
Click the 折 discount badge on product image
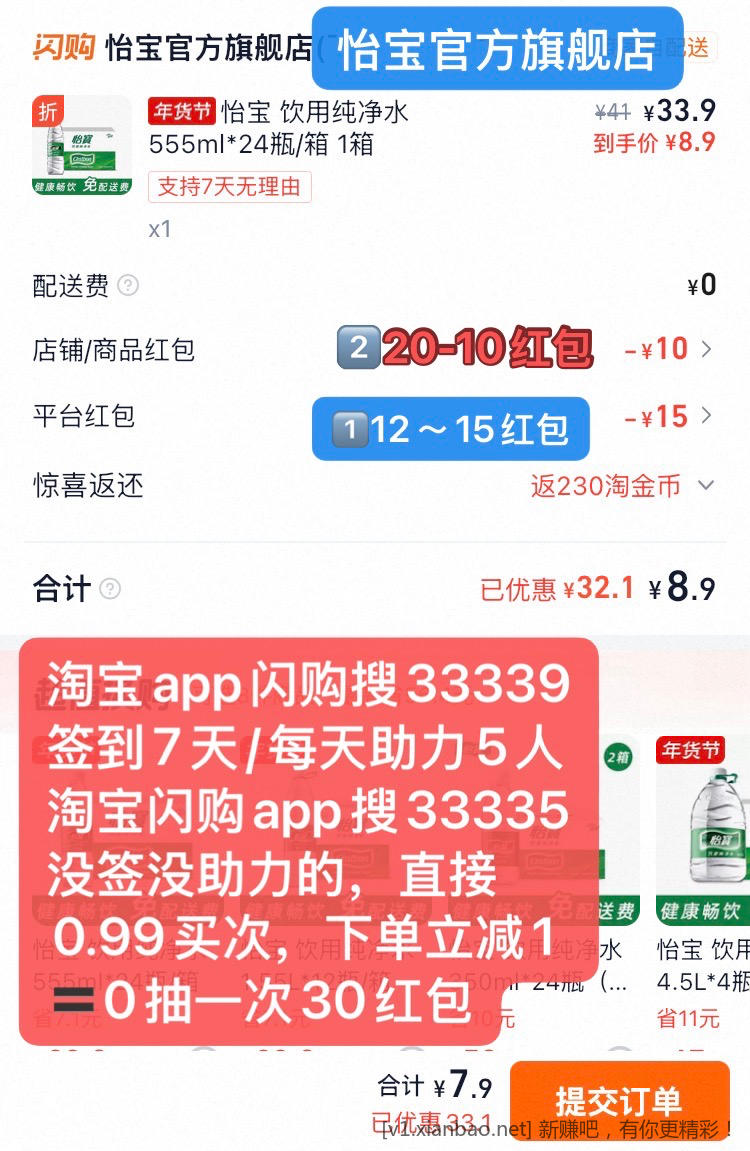[x=48, y=110]
